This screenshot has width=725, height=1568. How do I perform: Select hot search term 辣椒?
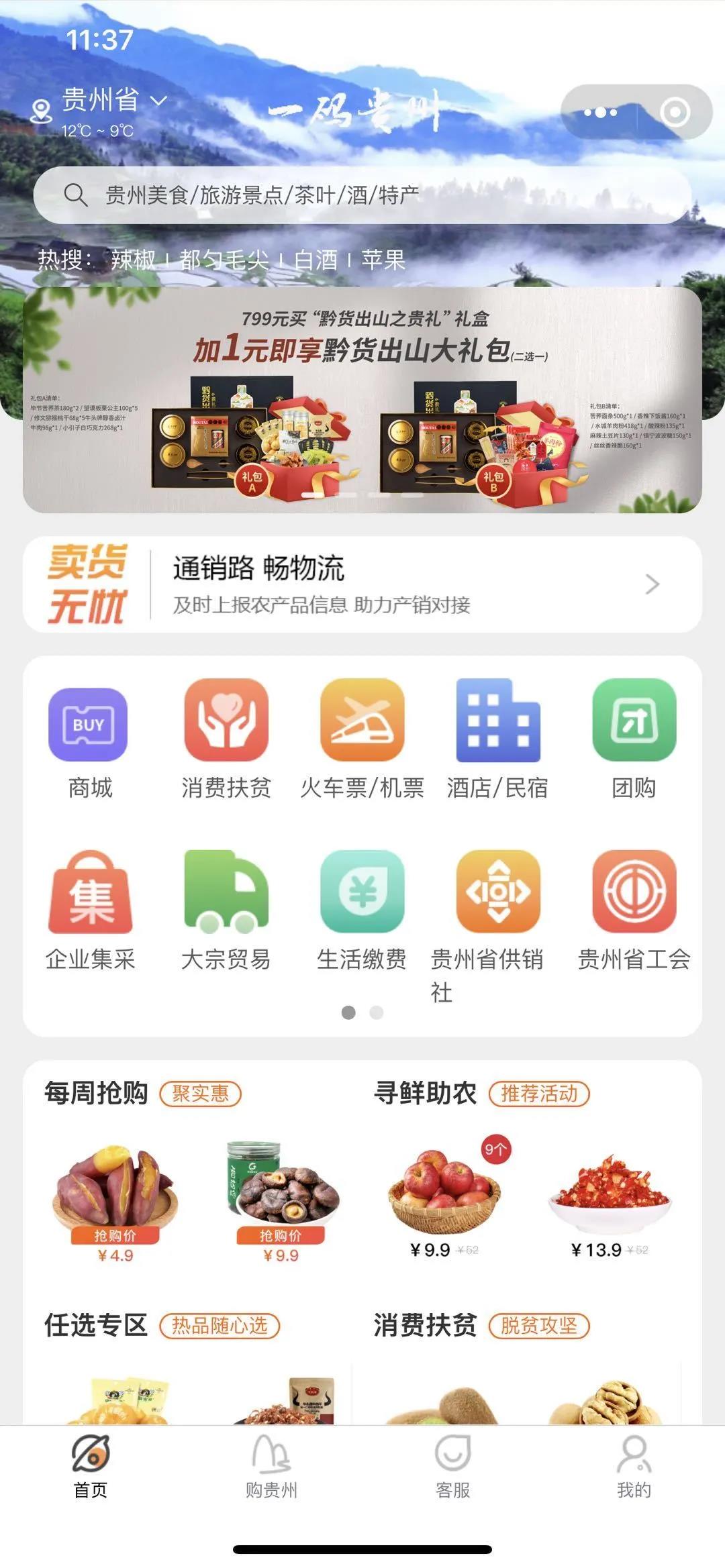133,260
